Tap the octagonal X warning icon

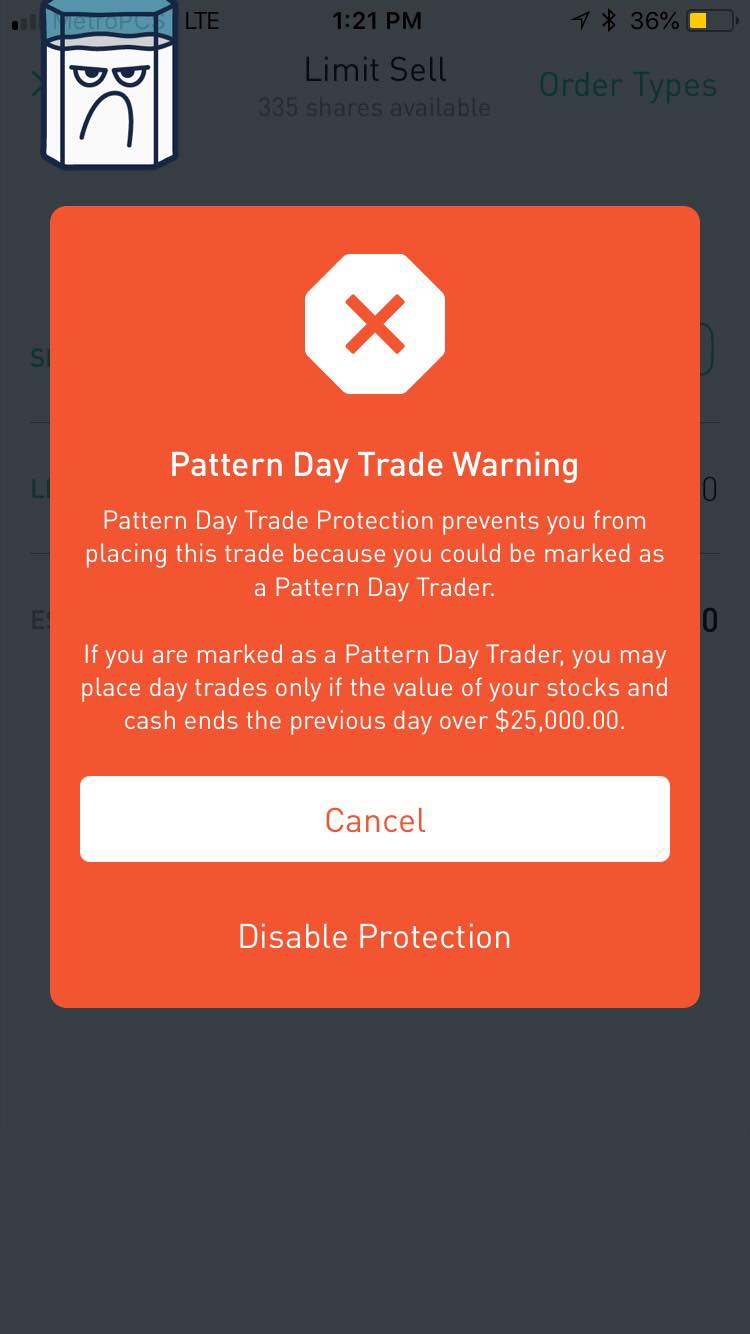click(x=375, y=323)
